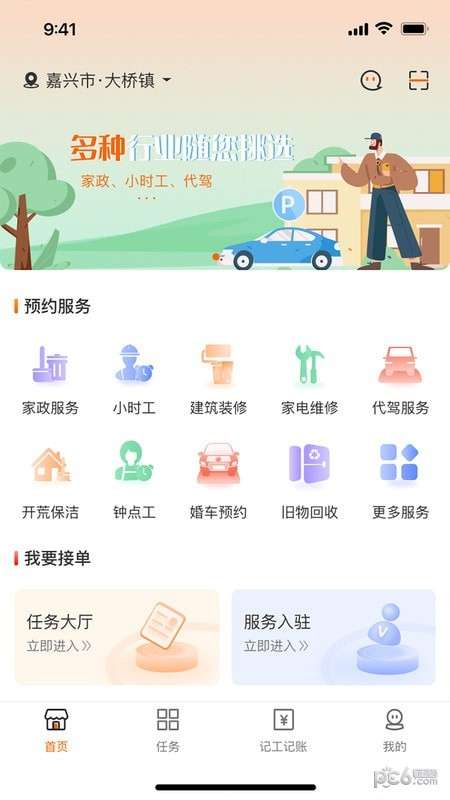The image size is (450, 800).
Task: Switch to the 任务 tab
Action: (168, 731)
